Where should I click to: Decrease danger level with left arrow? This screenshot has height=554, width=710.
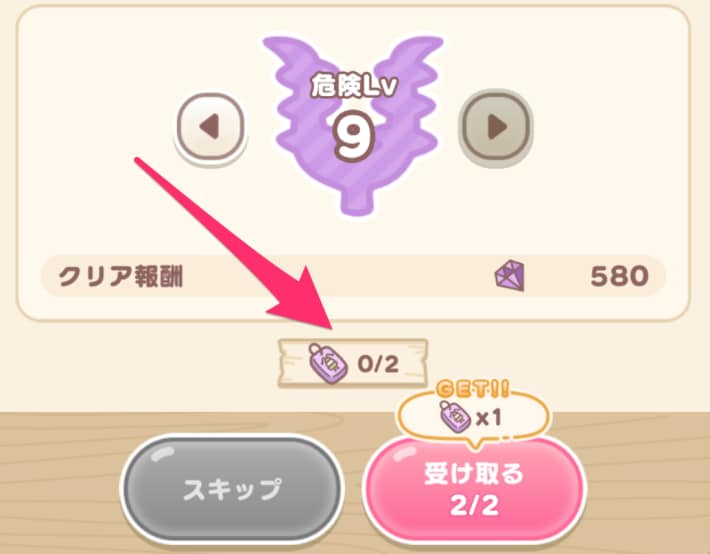(x=210, y=128)
